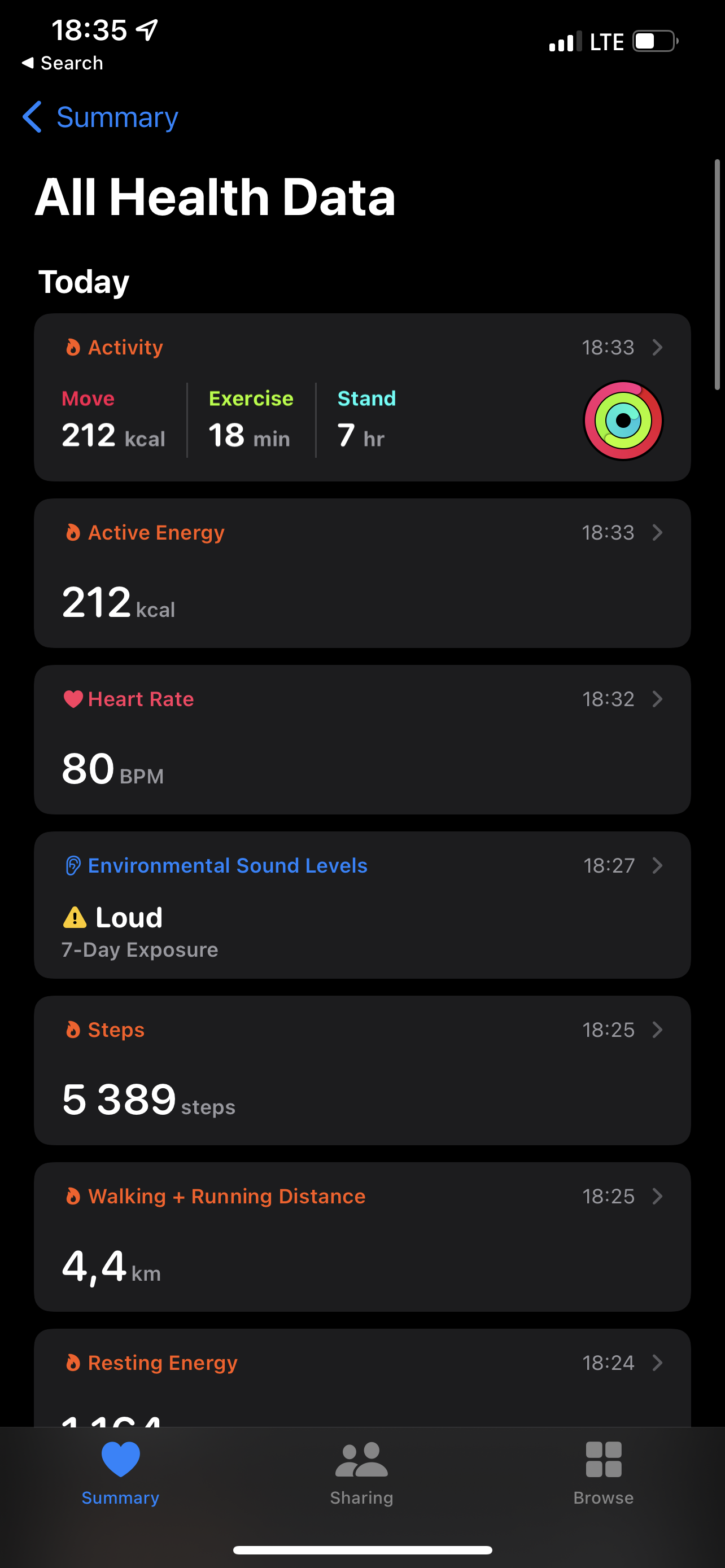Open the Steps card
The height and width of the screenshot is (1568, 725).
point(362,1071)
